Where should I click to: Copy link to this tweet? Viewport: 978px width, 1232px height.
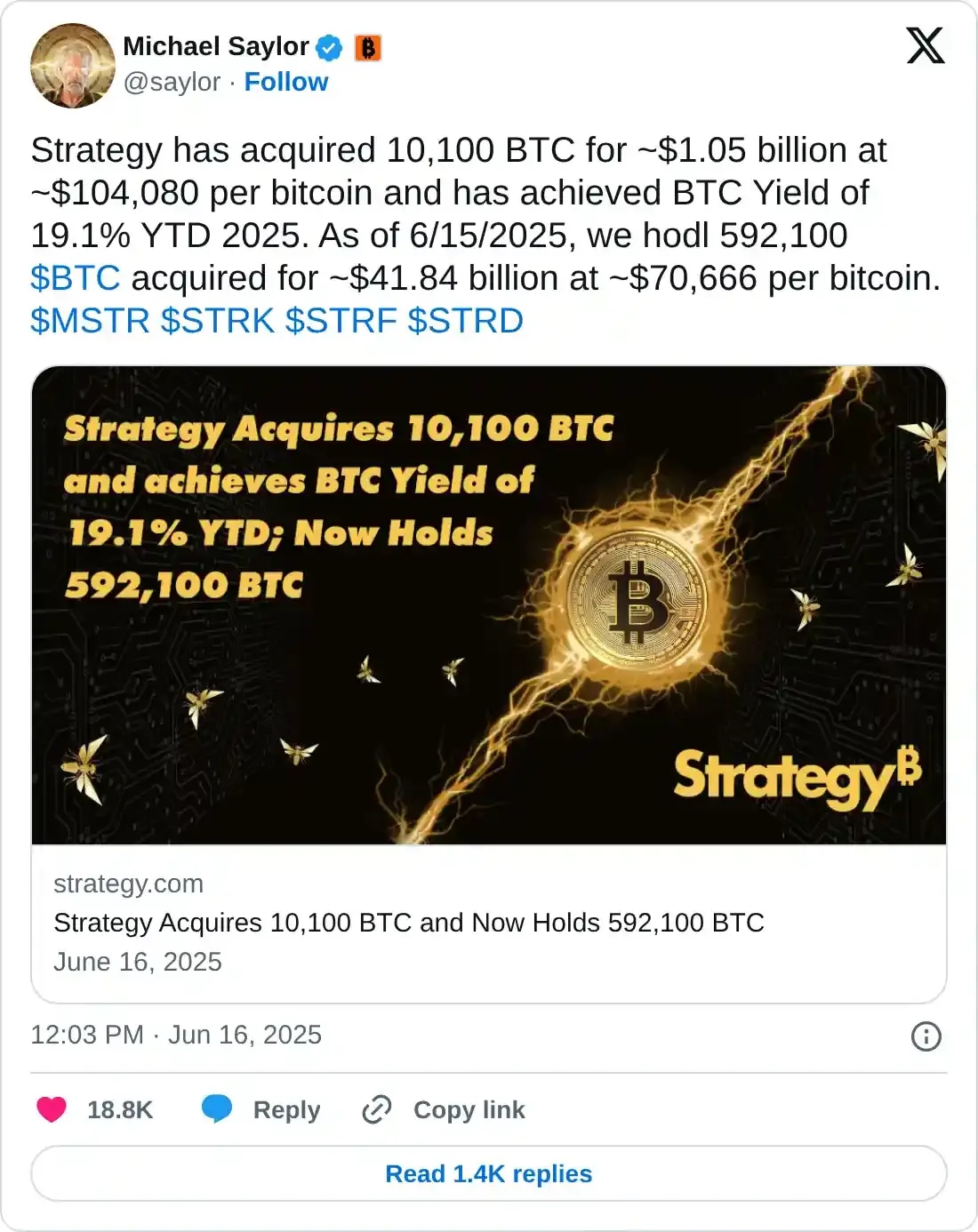click(444, 1109)
